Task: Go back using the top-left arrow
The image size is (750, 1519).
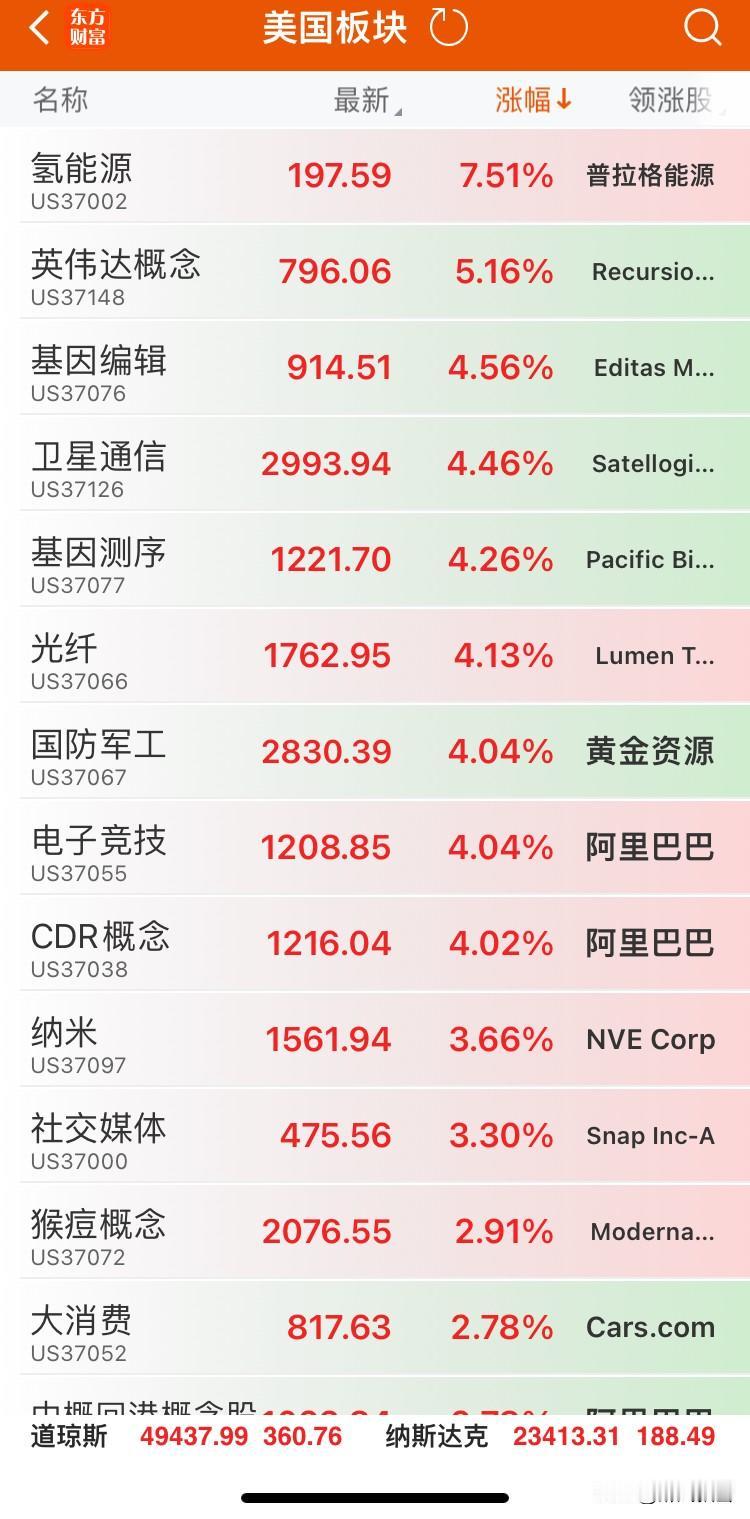Action: click(40, 29)
